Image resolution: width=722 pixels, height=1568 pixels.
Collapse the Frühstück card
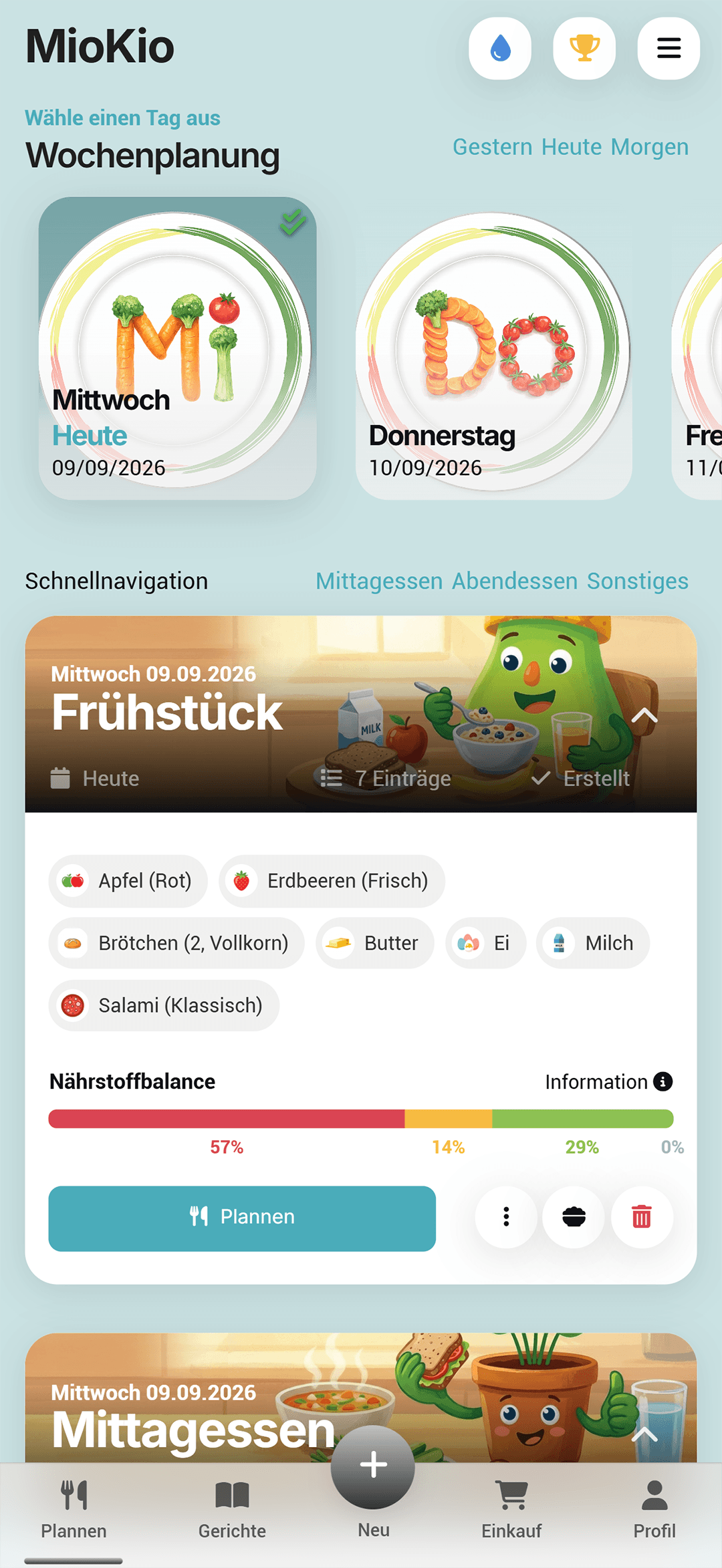point(644,716)
